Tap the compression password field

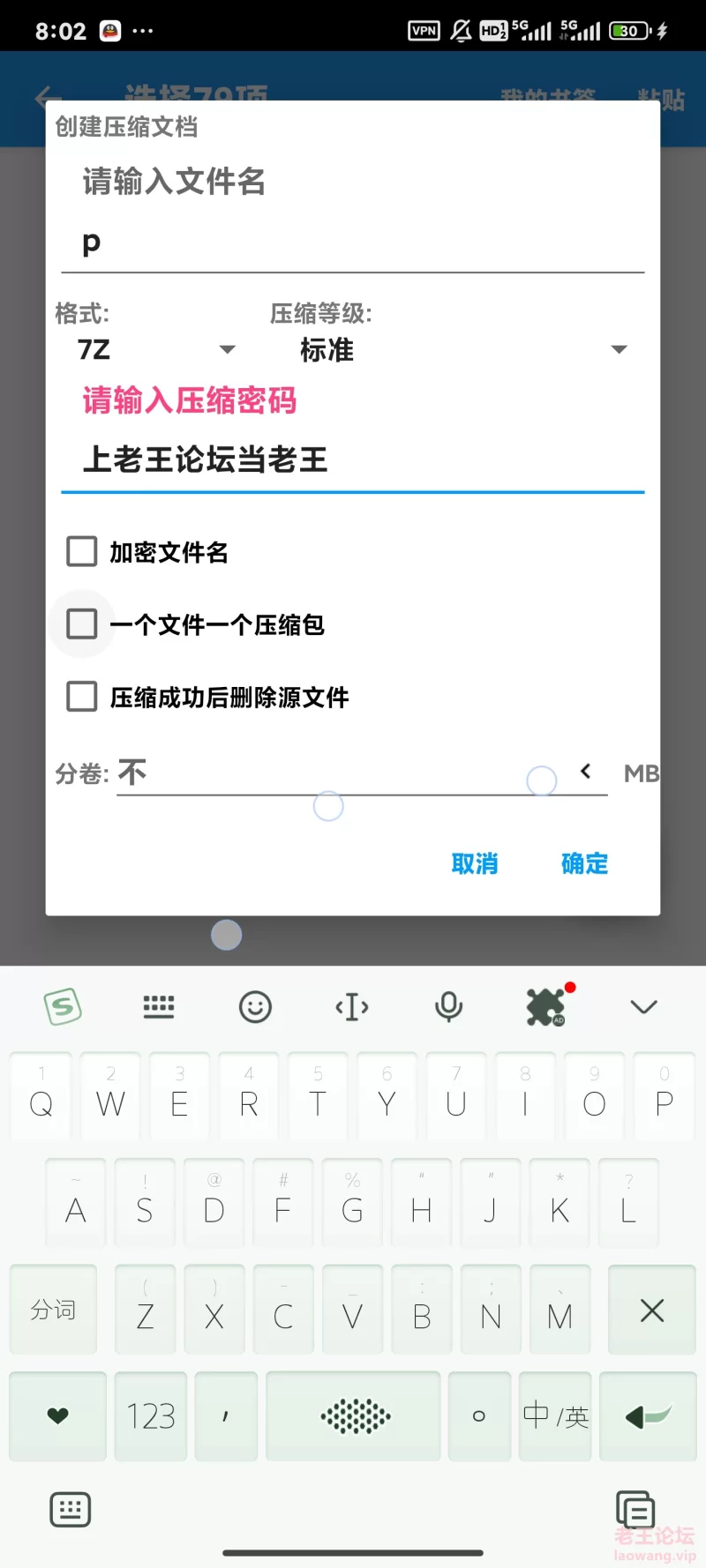(352, 460)
